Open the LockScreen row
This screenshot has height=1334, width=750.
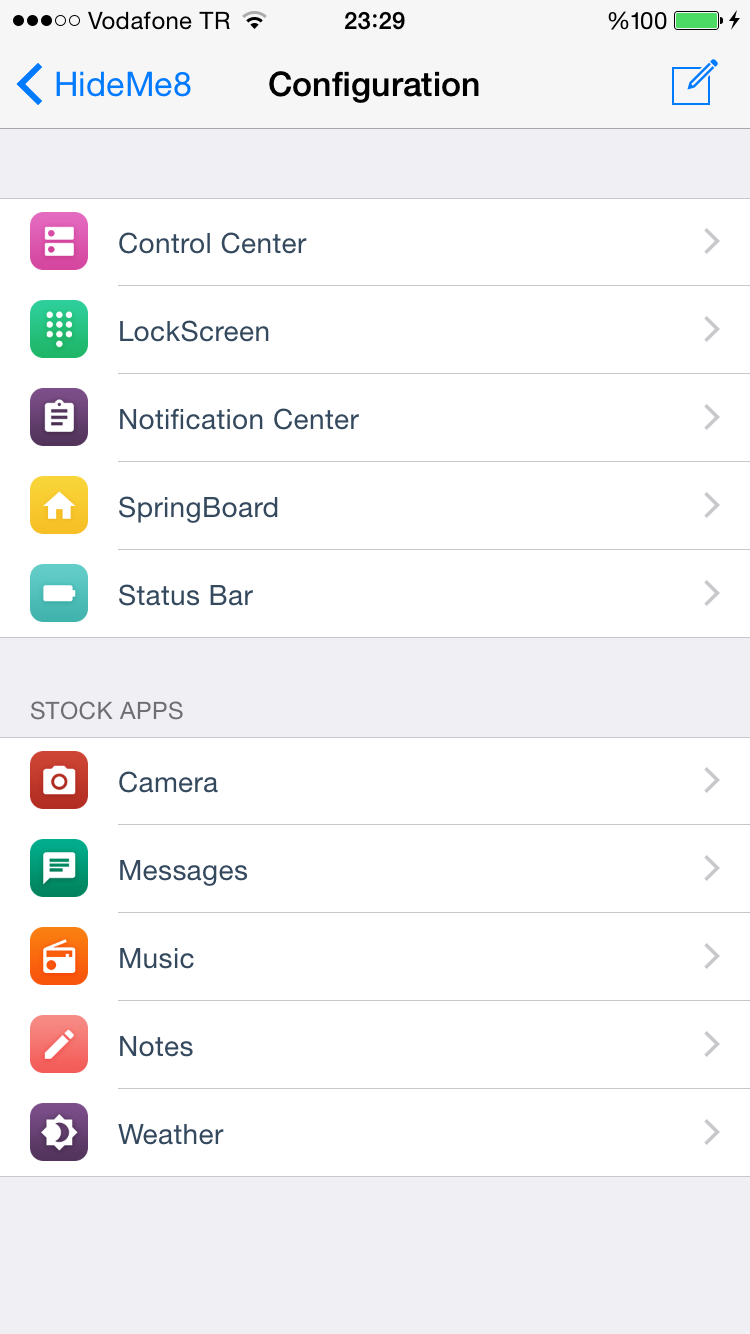[x=375, y=330]
